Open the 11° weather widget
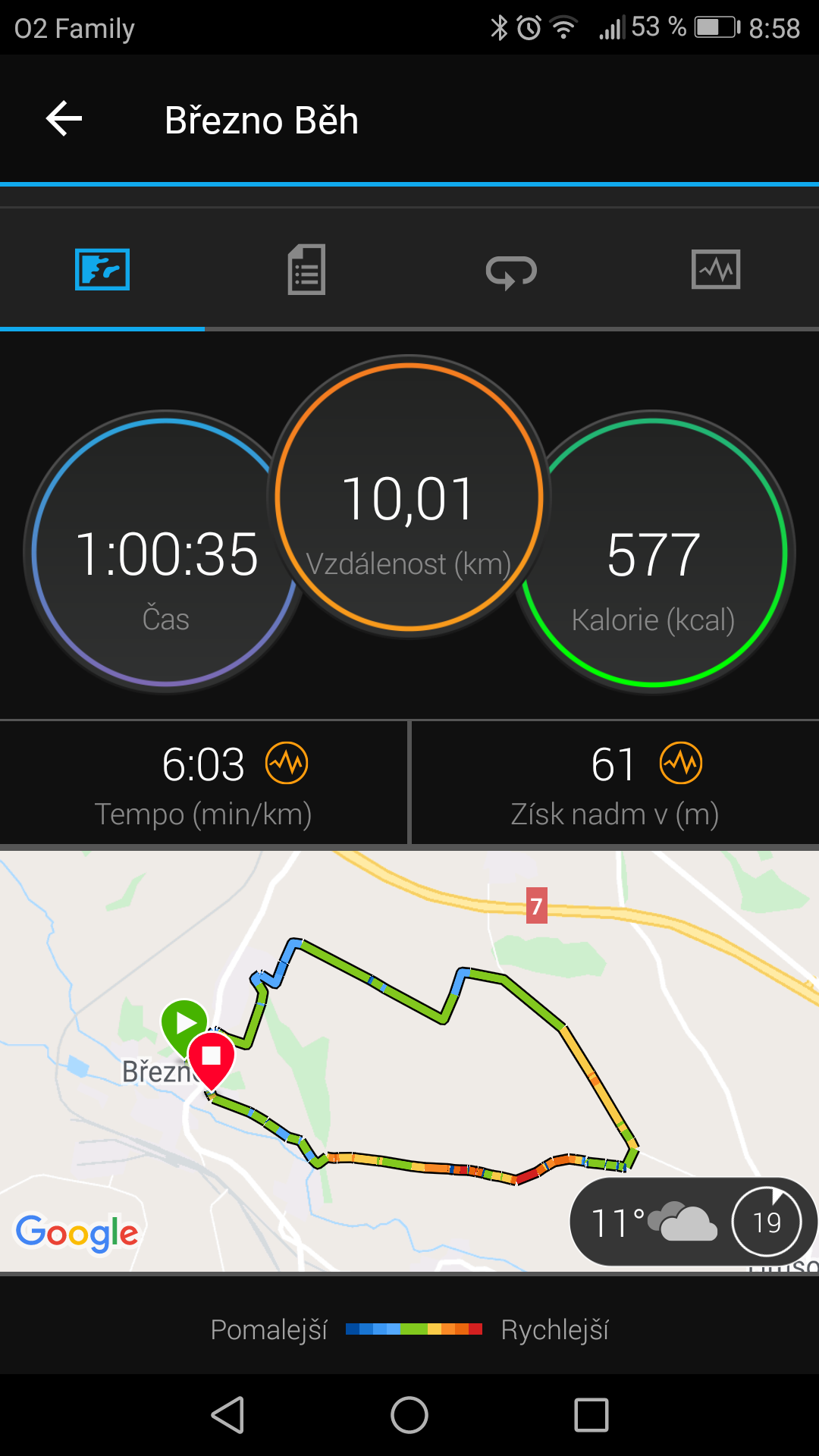This screenshot has width=819, height=1456. [693, 1222]
